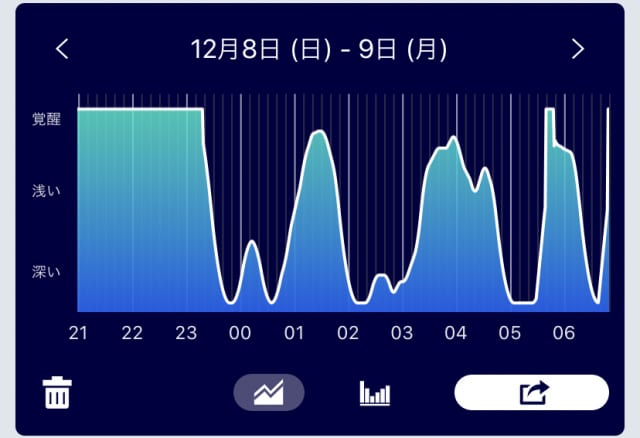
Task: Delete this sleep record with trash icon
Action: (57, 392)
